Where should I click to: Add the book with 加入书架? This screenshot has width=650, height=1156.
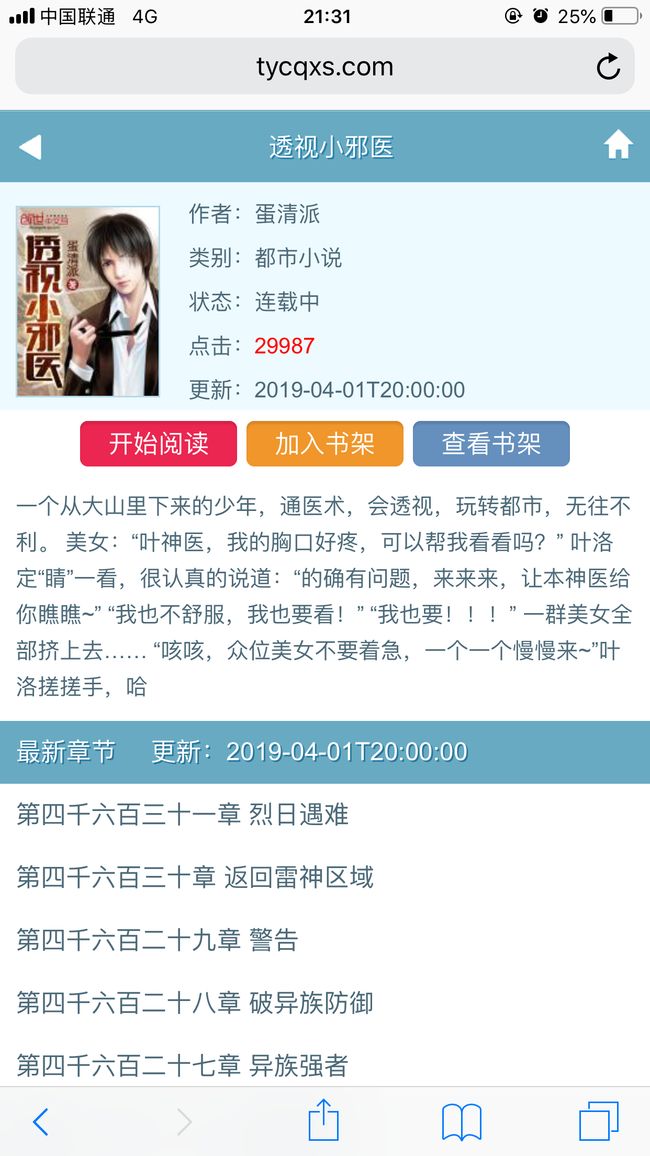coord(325,444)
